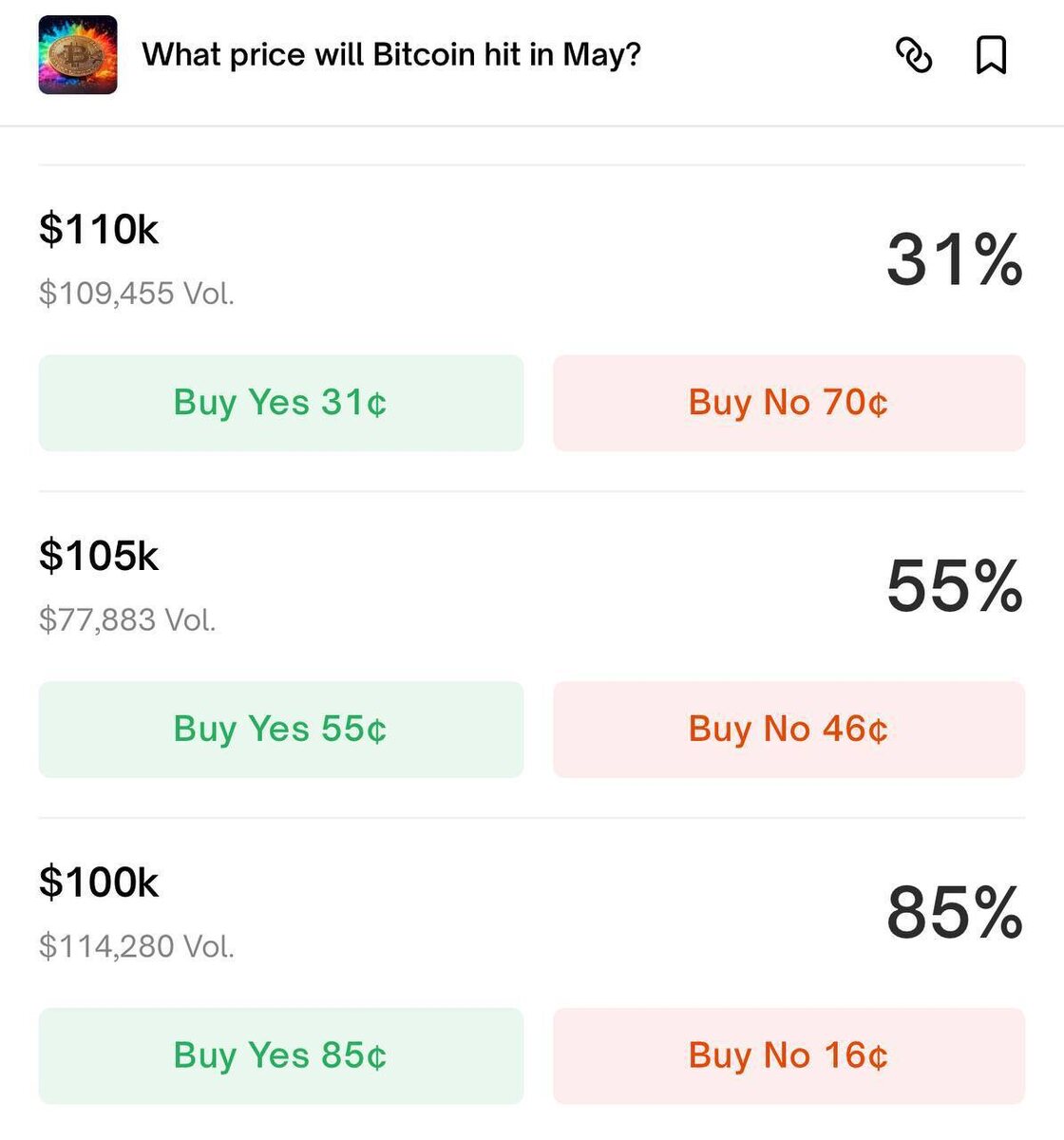Buy No at 70¢ for $110k
This screenshot has width=1064, height=1140.
coord(788,403)
